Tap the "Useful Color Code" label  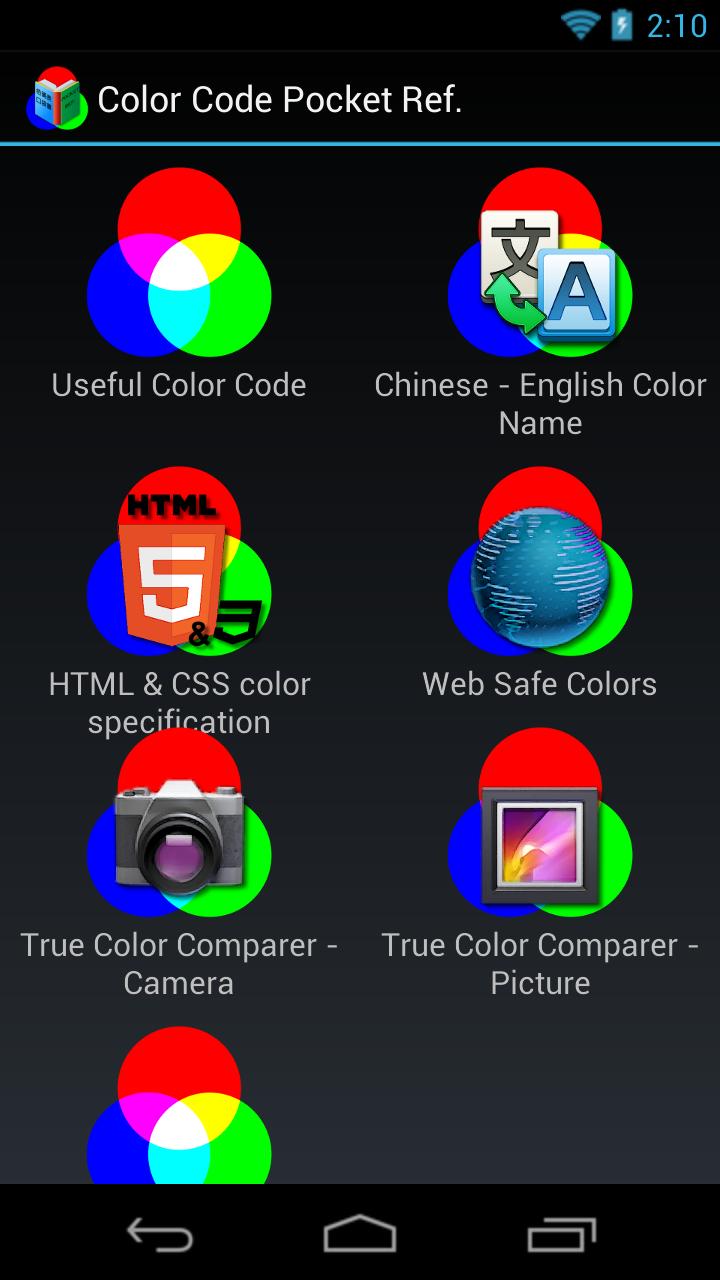tap(180, 385)
